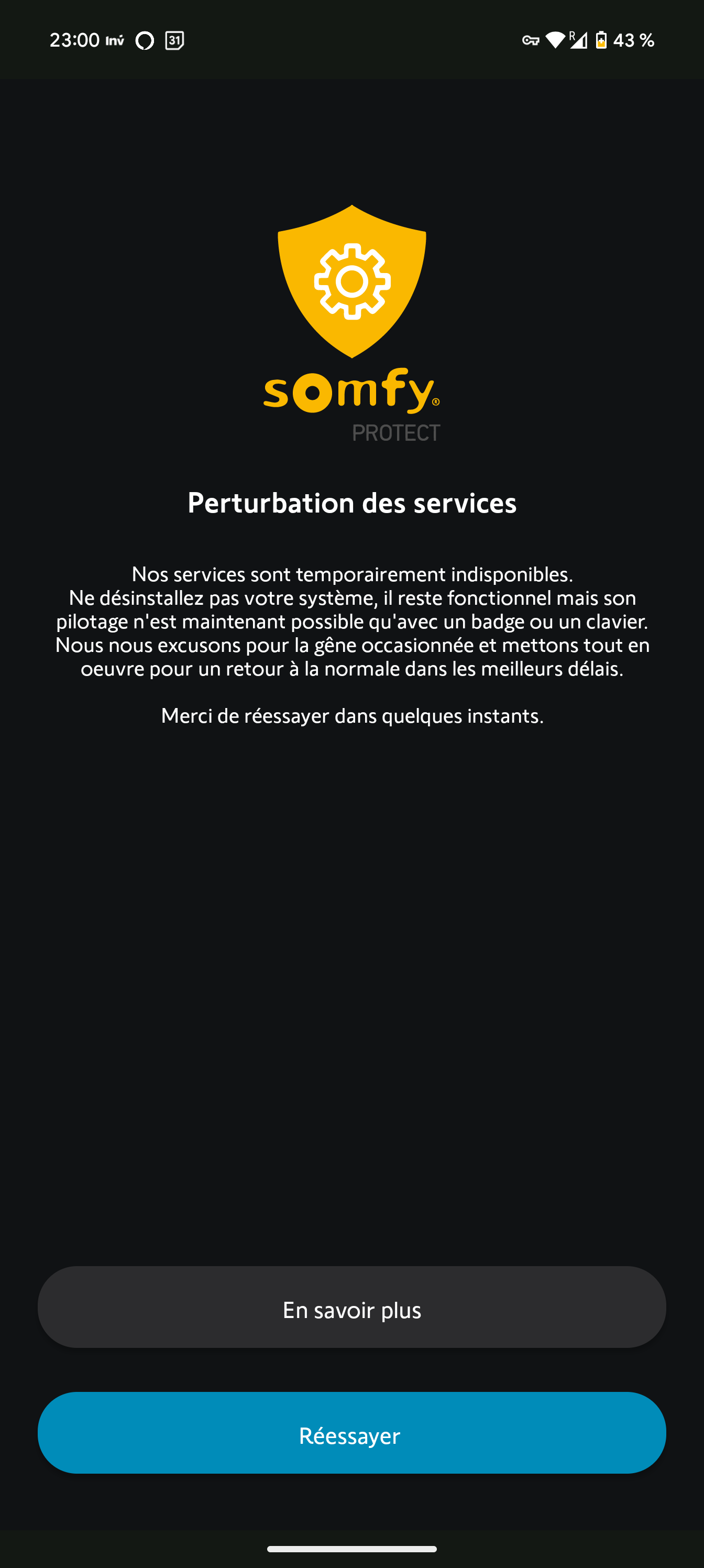The image size is (704, 1568).
Task: Open En savoir plus for details
Action: [351, 1309]
